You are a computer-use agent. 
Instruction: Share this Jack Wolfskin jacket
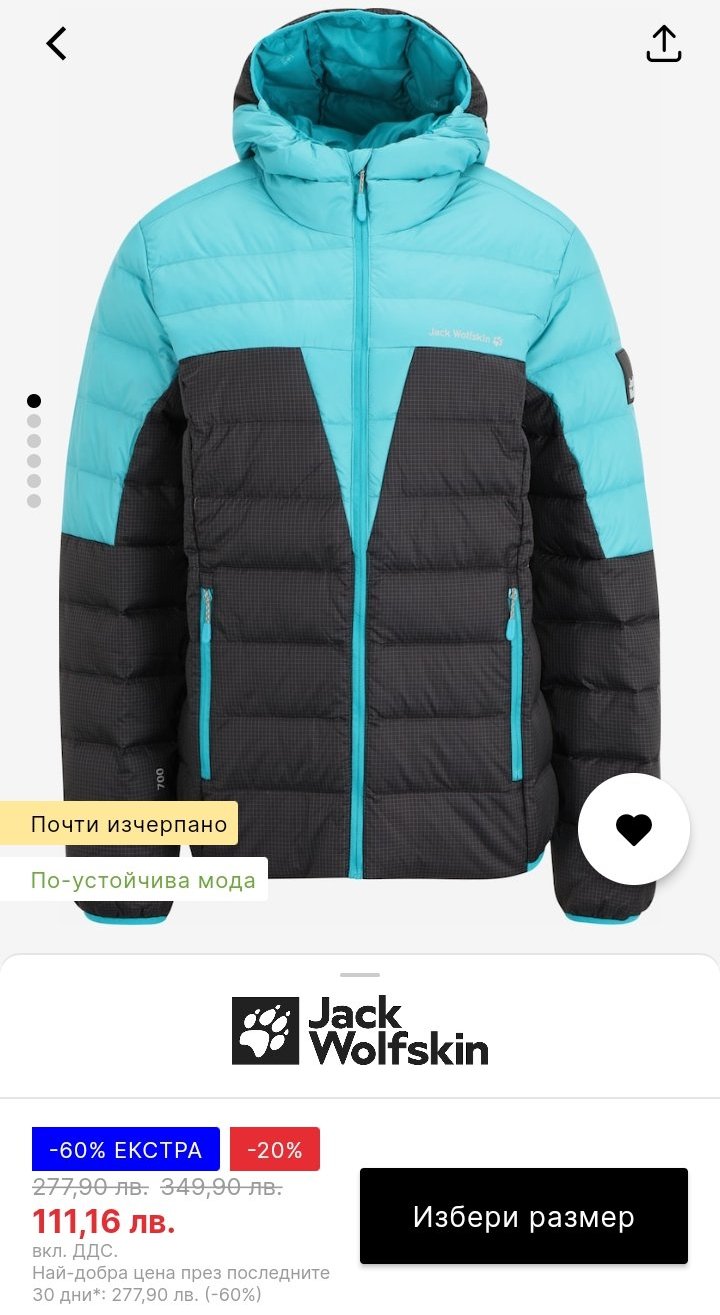tap(663, 44)
